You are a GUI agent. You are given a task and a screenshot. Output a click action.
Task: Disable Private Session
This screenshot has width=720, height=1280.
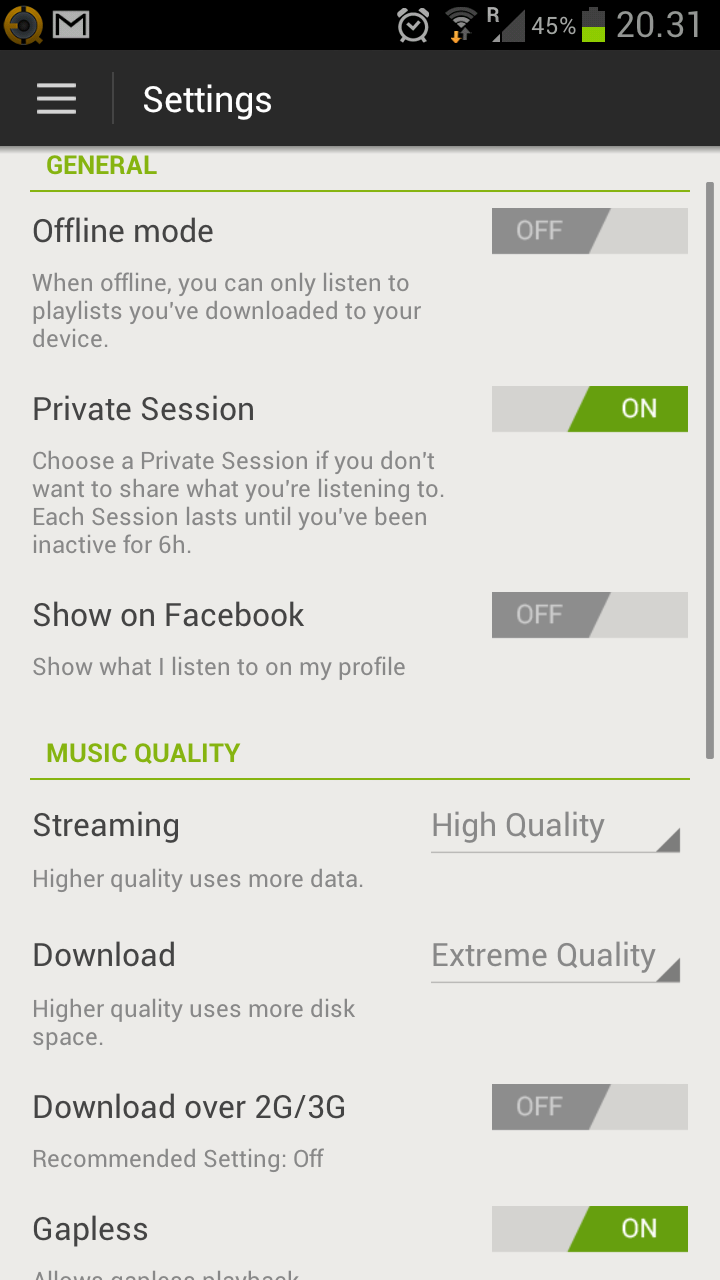pos(590,409)
